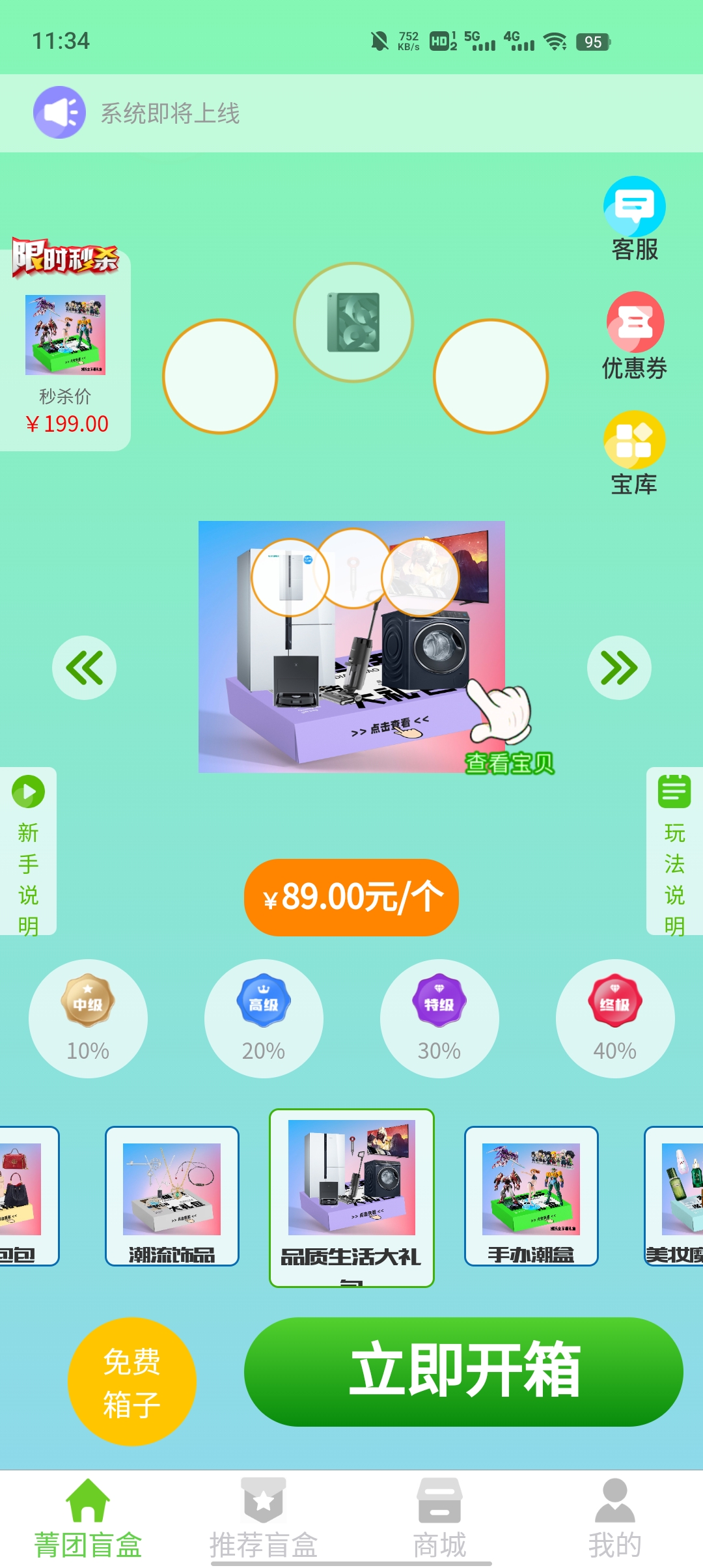Select the 手办潮盒 box
The height and width of the screenshot is (1568, 703).
coord(531,1196)
